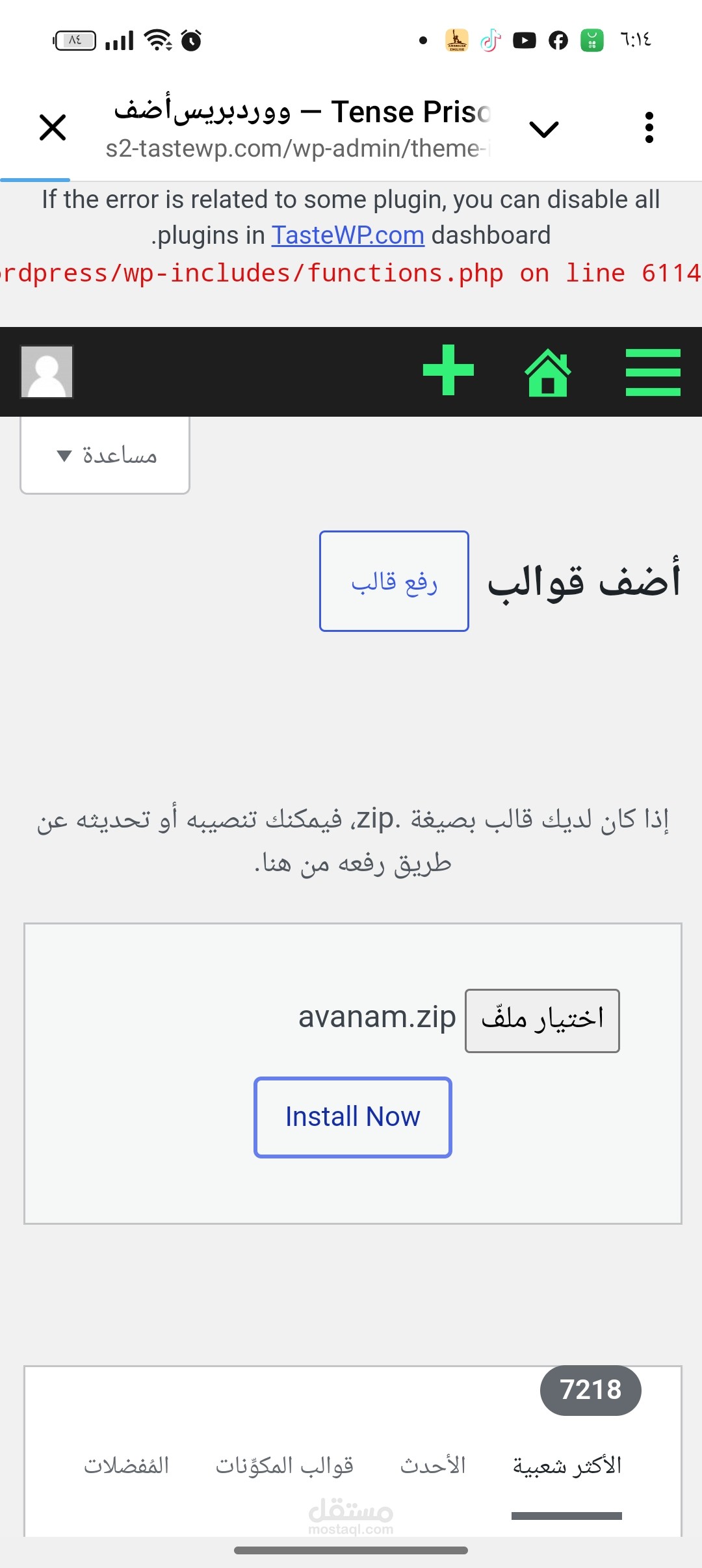
Task: Open the WordPress hamburger menu
Action: 653,372
